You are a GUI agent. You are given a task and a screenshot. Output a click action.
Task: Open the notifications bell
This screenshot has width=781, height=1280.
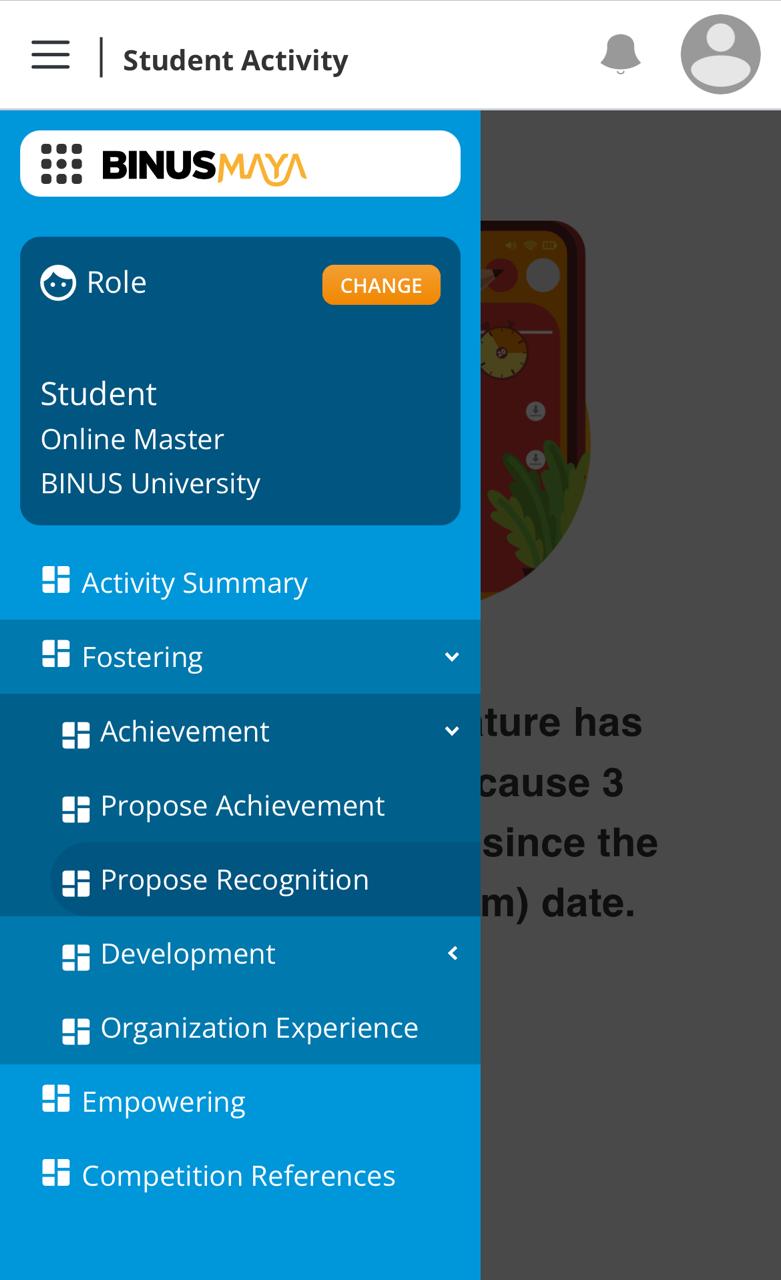(620, 54)
